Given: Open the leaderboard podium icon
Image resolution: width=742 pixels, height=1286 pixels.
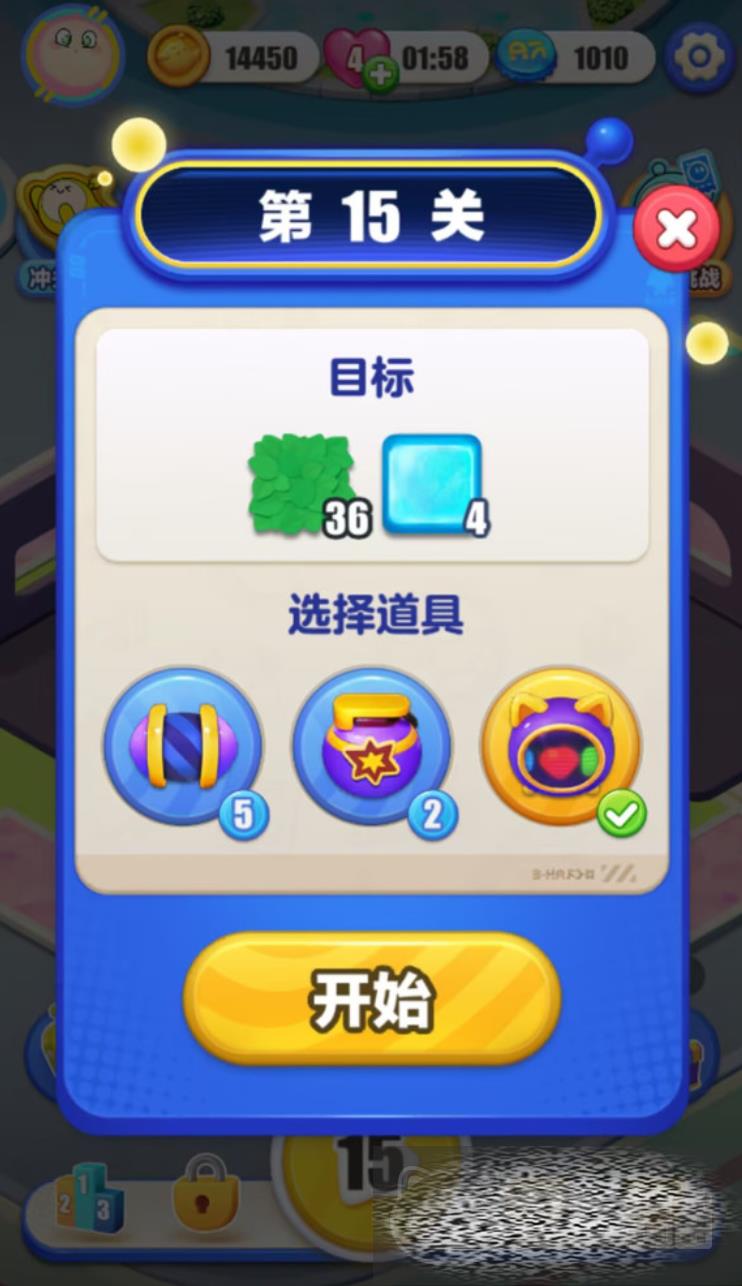Looking at the screenshot, I should coord(91,1198).
